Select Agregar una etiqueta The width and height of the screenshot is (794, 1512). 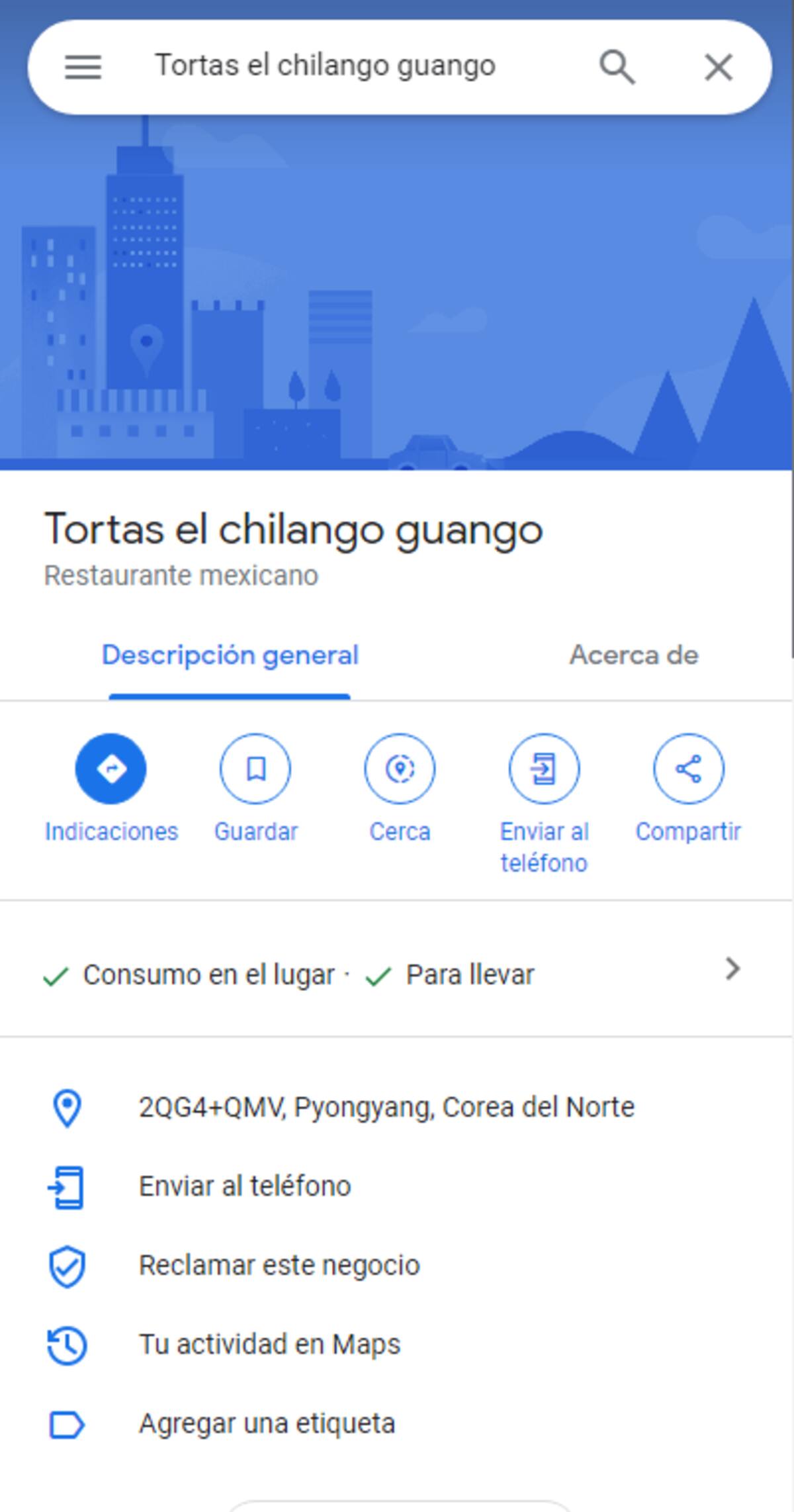(x=267, y=1424)
